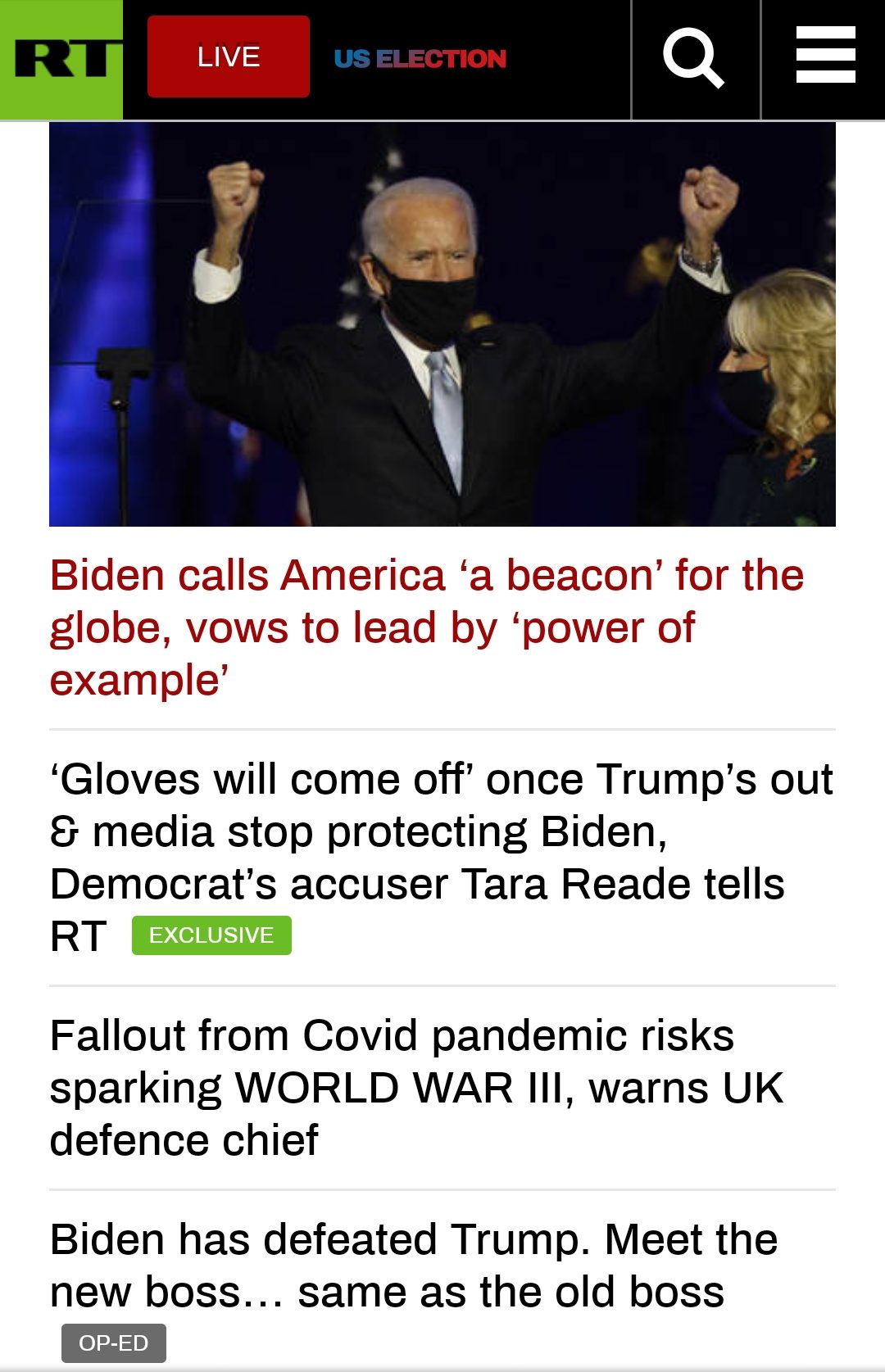Open the US Election section
Viewport: 885px width, 1372px height.
pos(420,59)
